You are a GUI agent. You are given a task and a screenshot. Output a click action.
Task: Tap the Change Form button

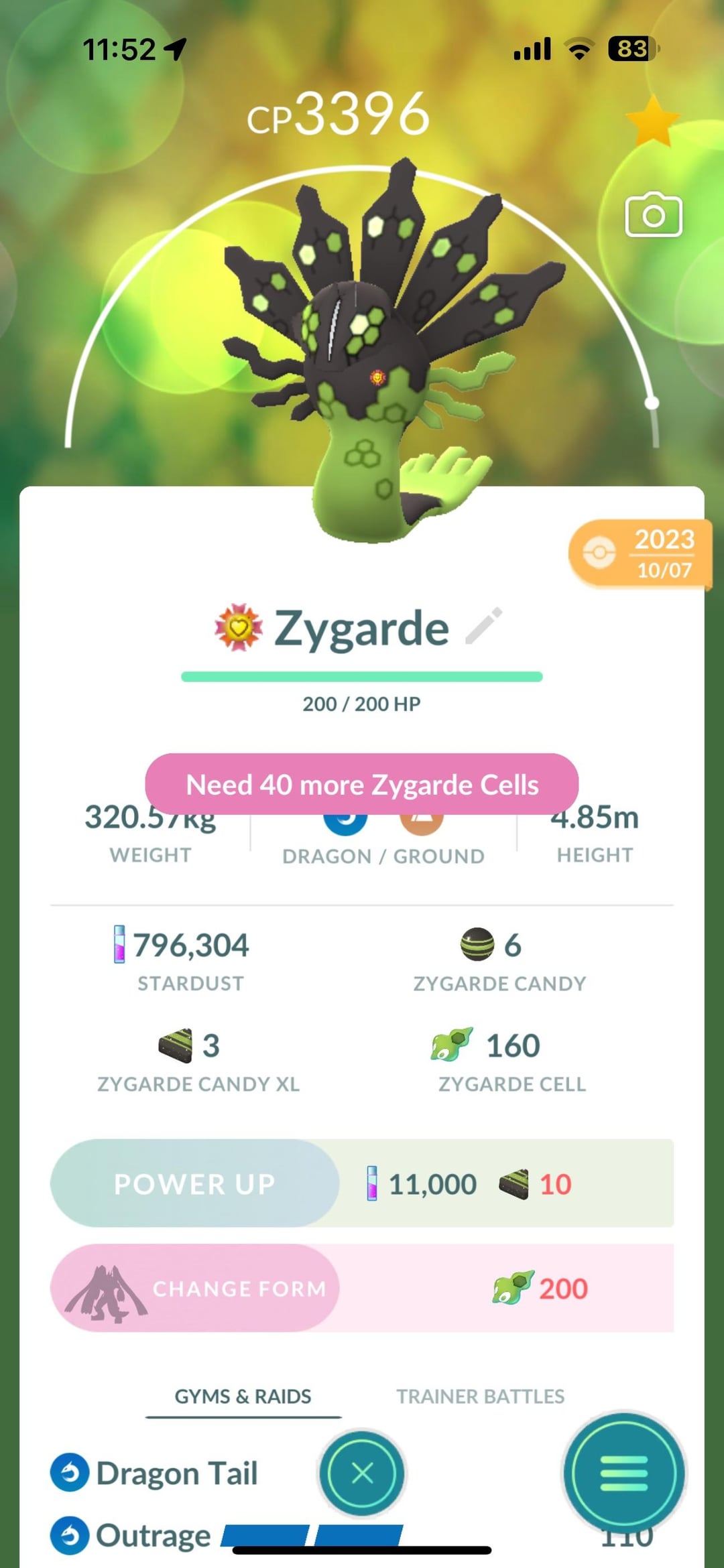click(x=194, y=1288)
